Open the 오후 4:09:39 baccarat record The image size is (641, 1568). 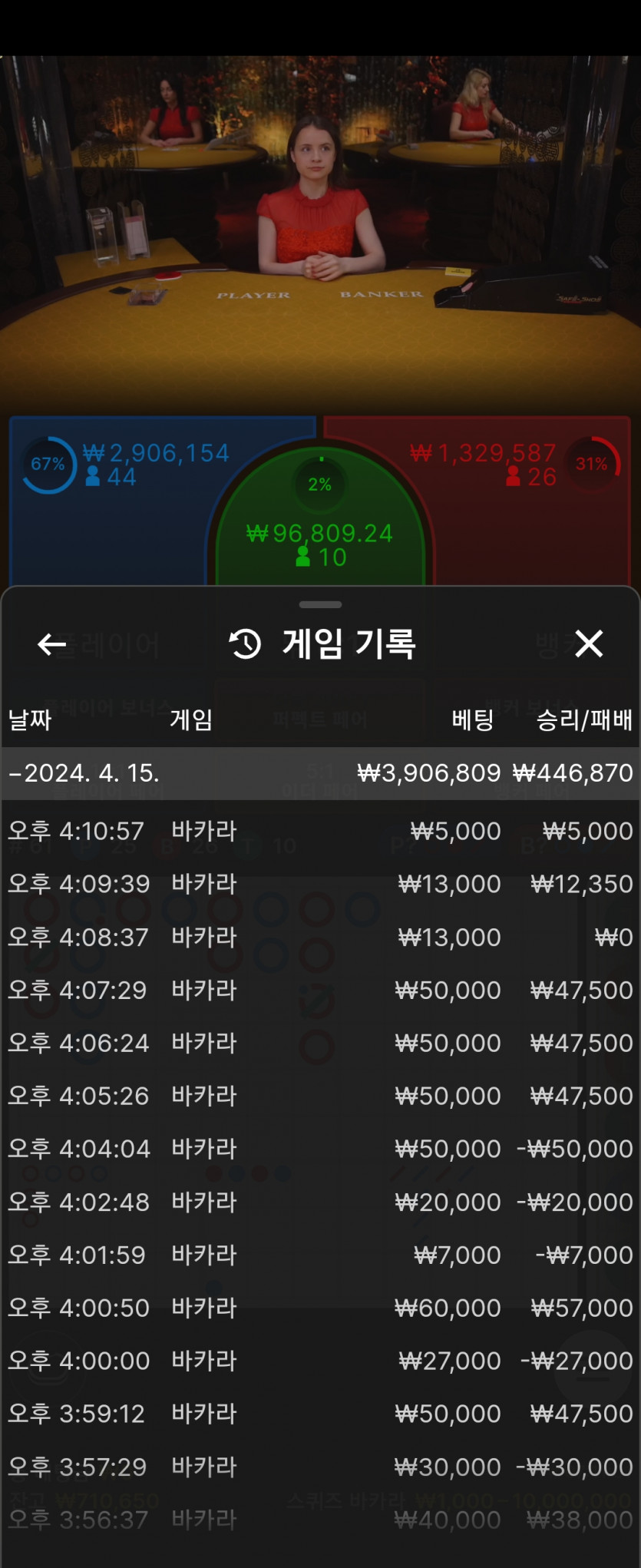[320, 884]
